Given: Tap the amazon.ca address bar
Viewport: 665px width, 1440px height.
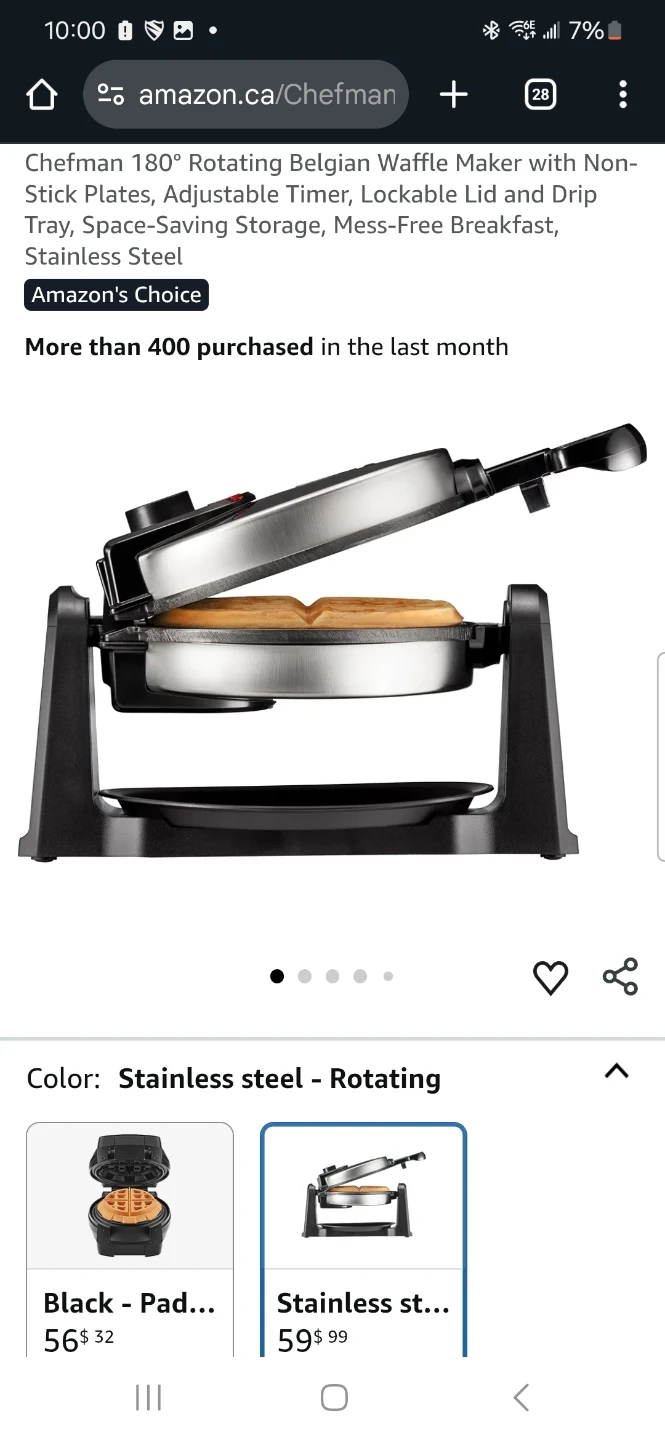Looking at the screenshot, I should tap(246, 95).
